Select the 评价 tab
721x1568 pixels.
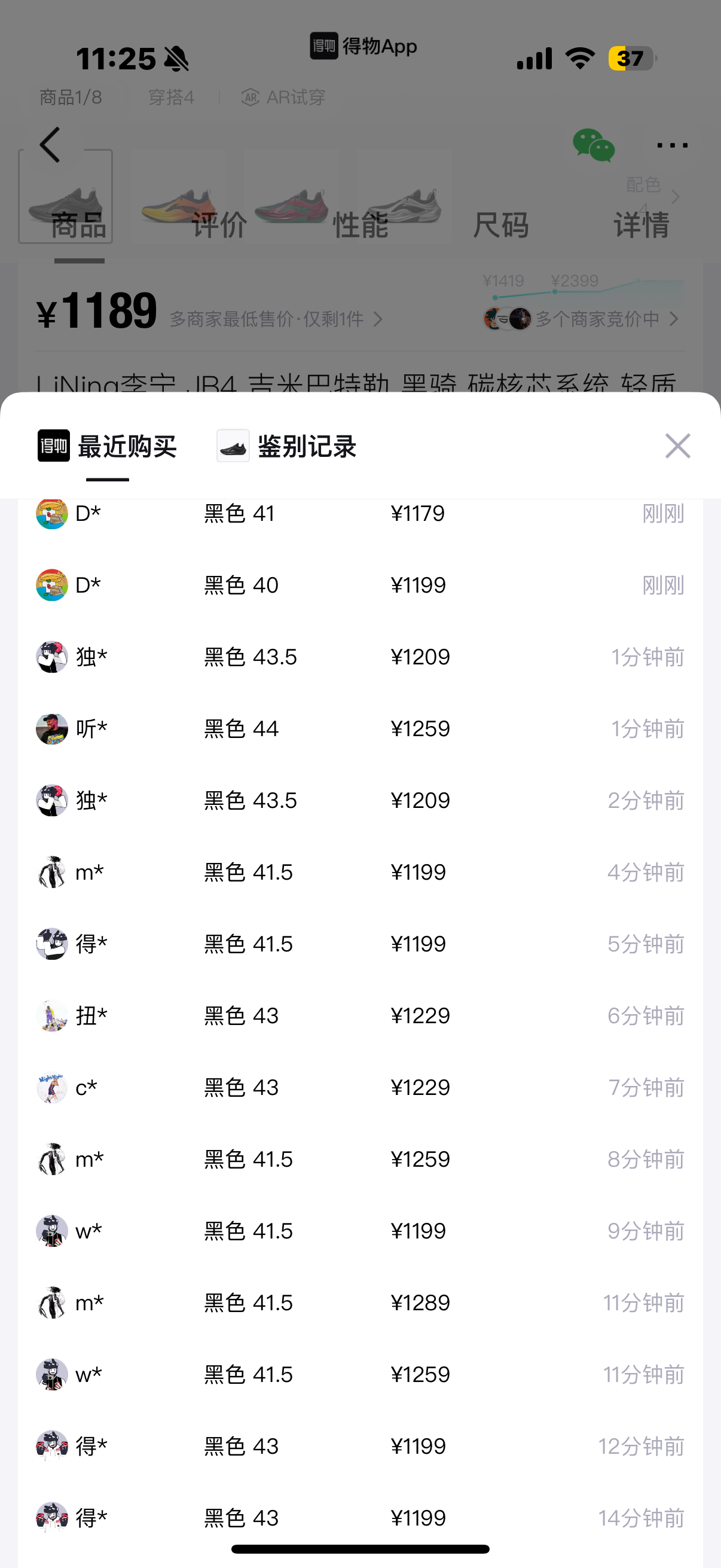pyautogui.click(x=219, y=225)
